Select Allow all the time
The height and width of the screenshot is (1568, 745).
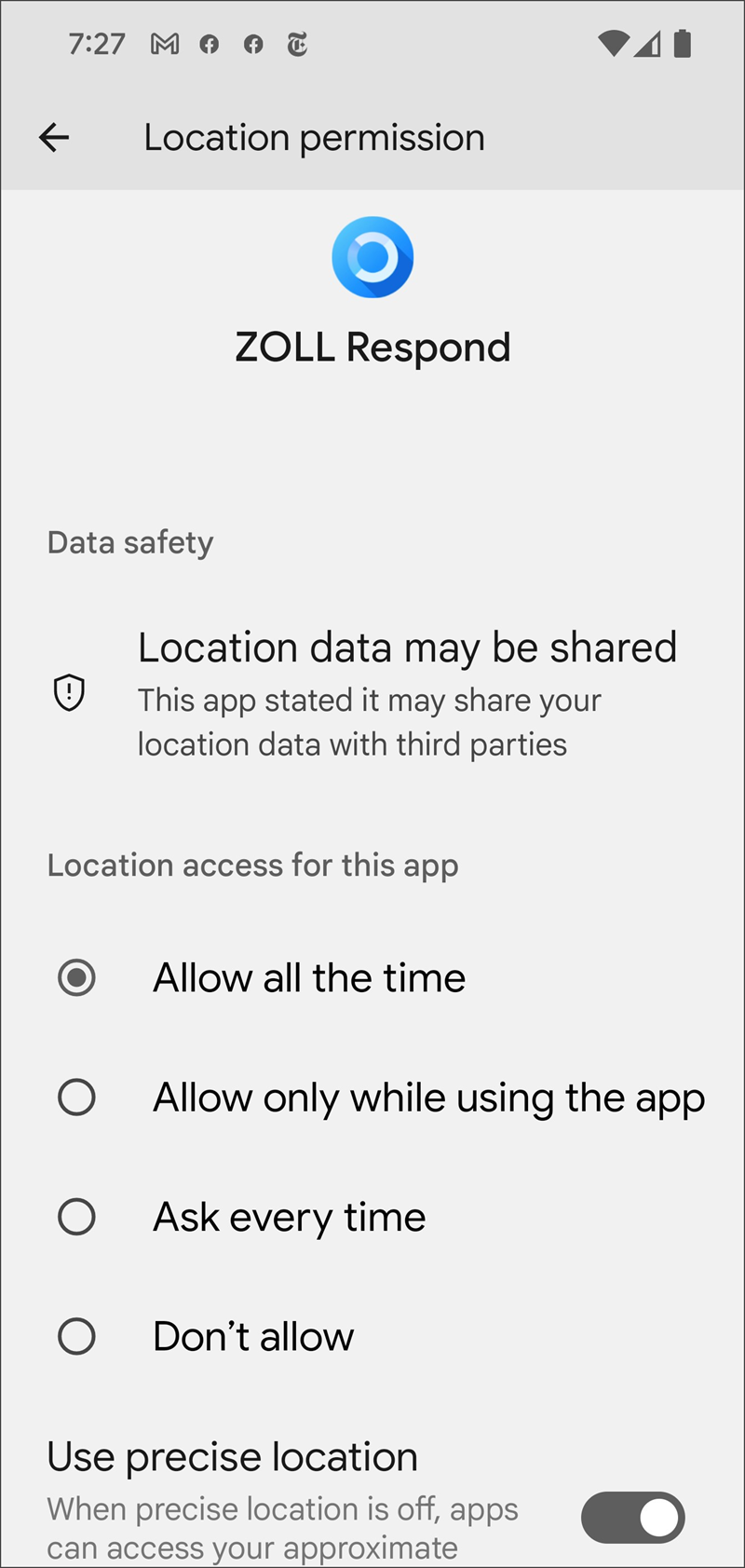coord(76,978)
